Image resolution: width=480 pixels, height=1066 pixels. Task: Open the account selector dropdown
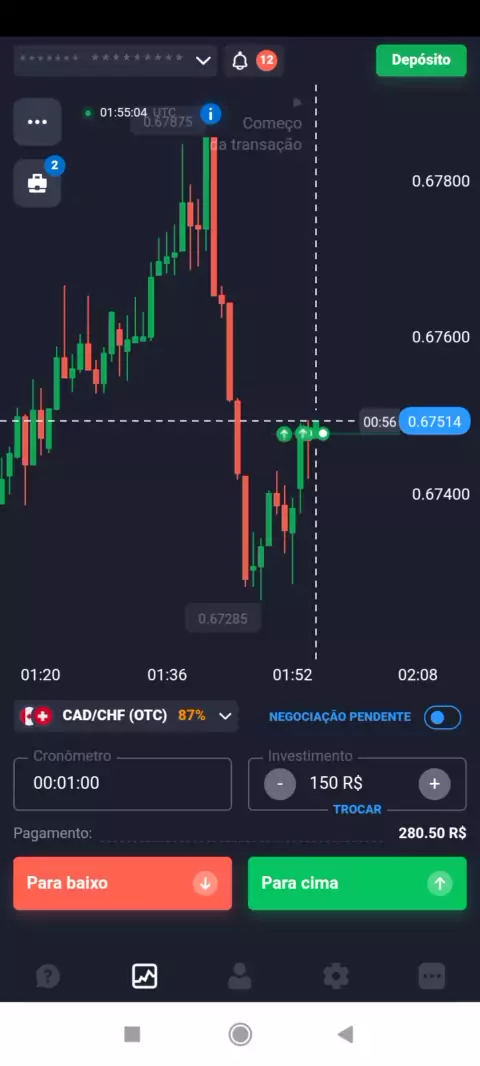pos(115,61)
